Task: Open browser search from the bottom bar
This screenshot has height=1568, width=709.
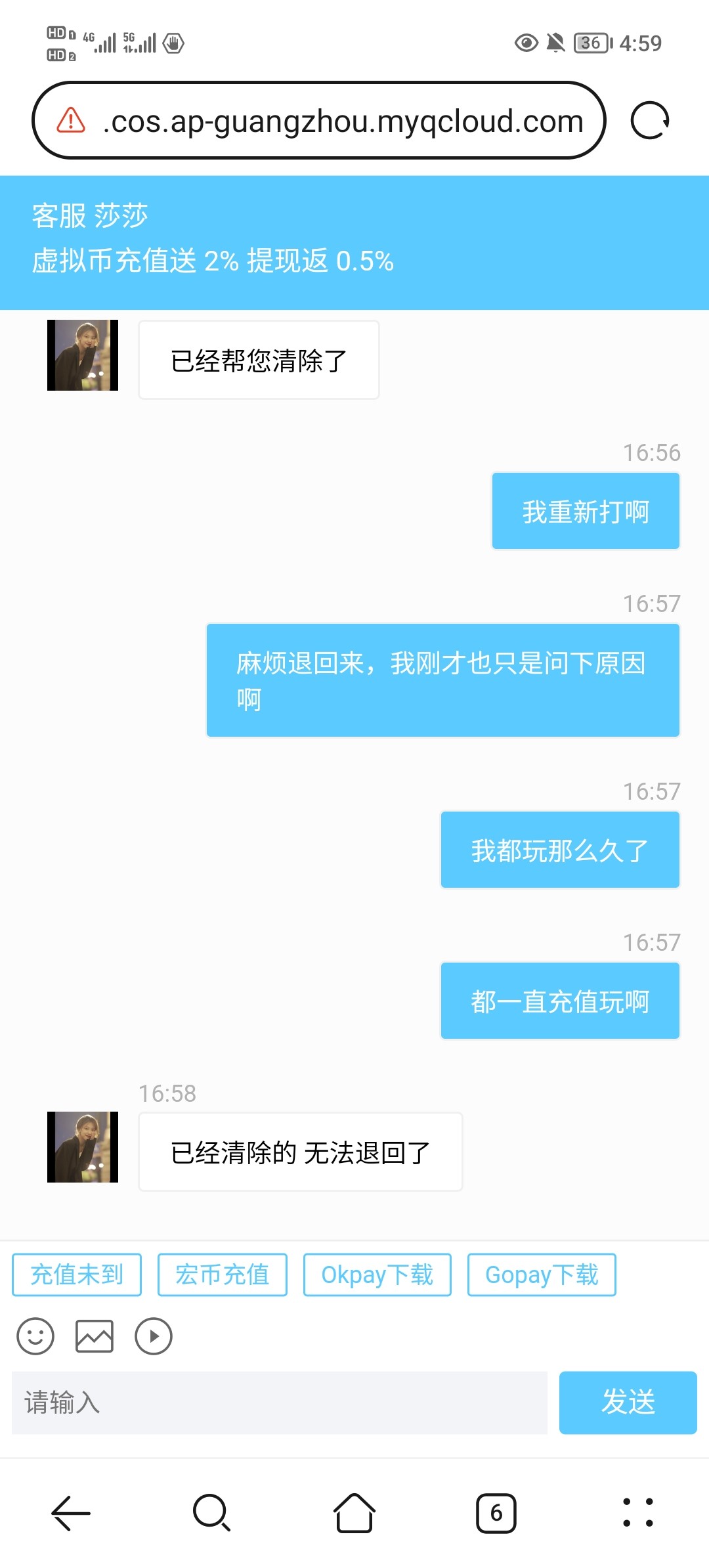Action: point(211,1513)
